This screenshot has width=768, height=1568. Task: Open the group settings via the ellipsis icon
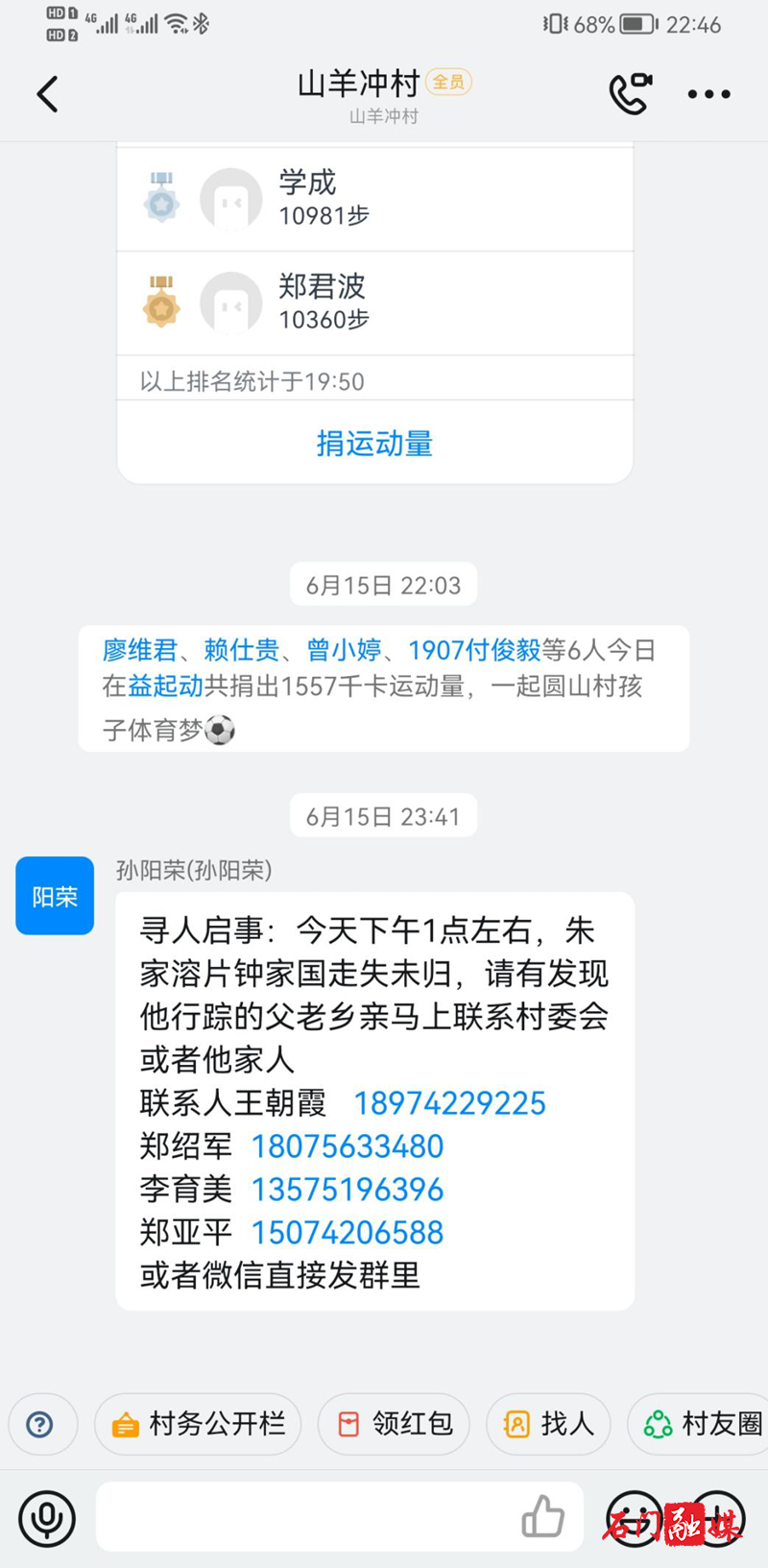[x=708, y=94]
